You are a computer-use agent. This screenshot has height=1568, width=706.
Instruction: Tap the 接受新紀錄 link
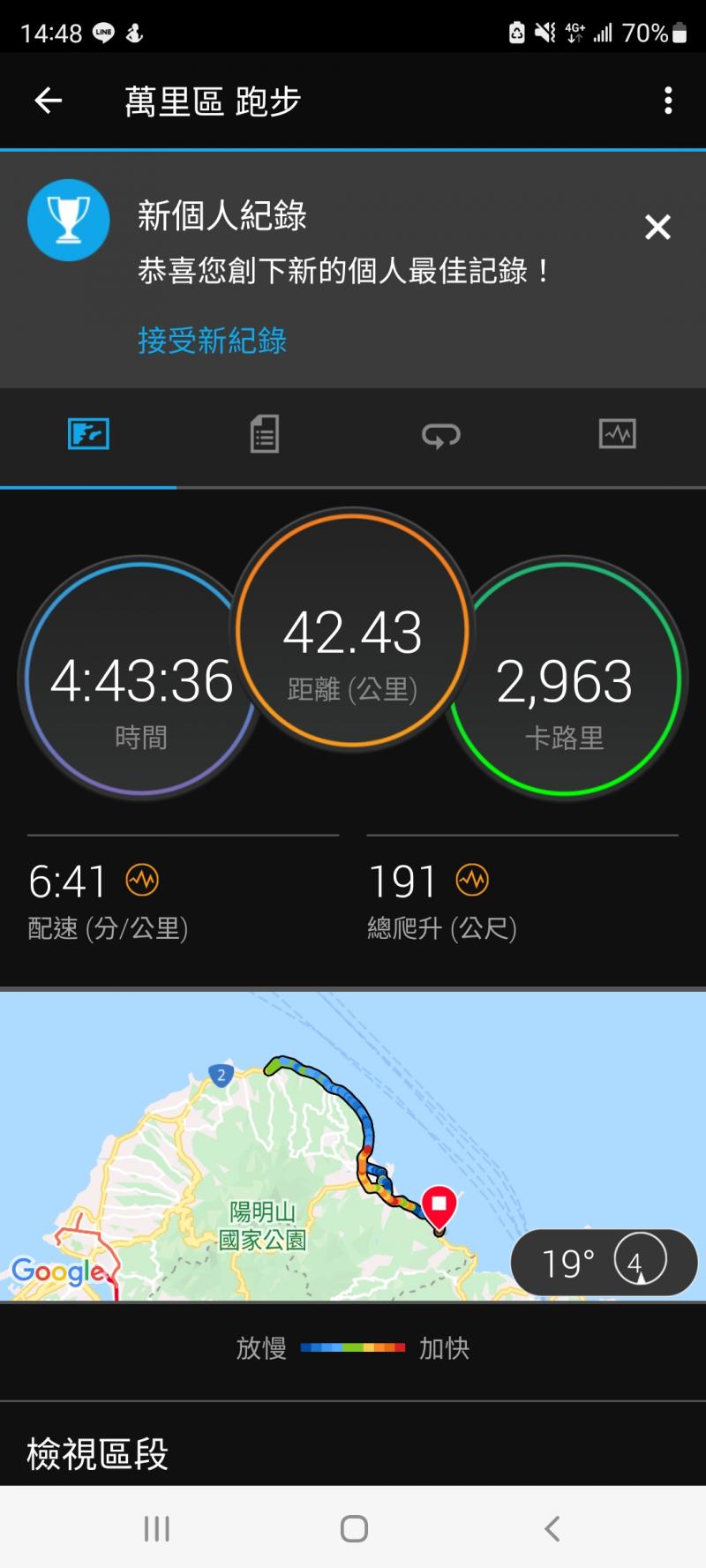pos(212,341)
